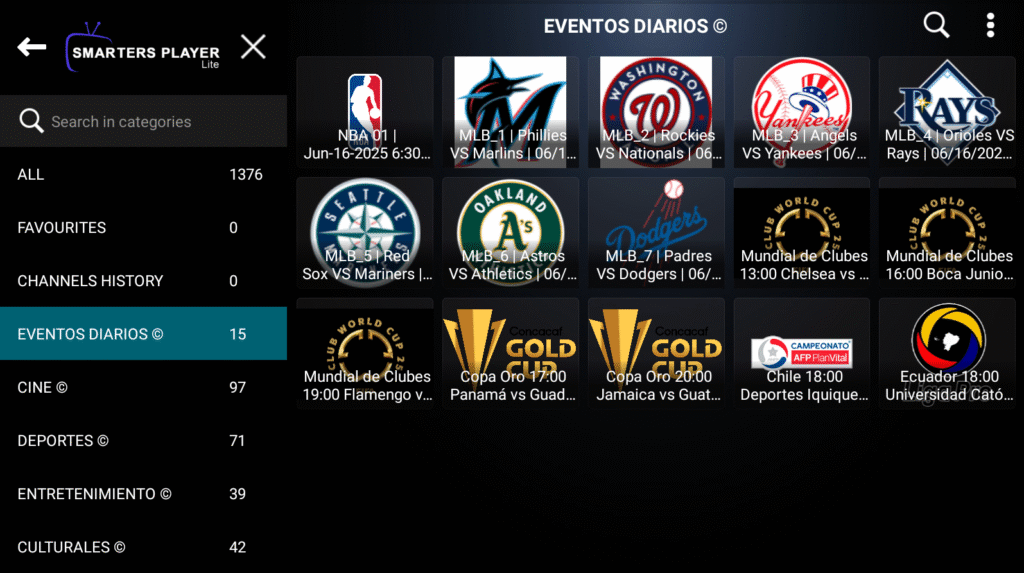
Task: Open the three-dot overflow menu
Action: click(990, 26)
